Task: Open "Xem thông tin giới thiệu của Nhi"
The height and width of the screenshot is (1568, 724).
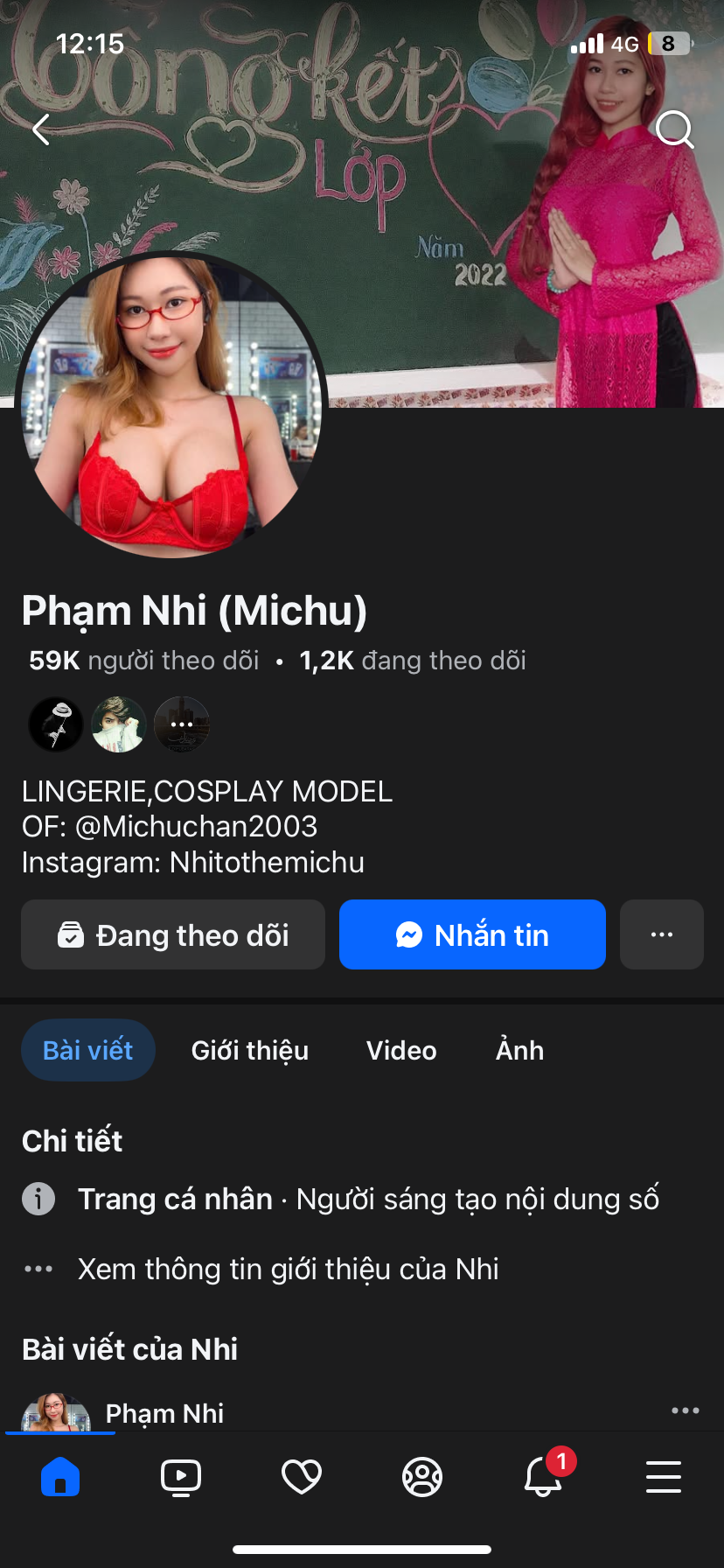Action: 288,1269
